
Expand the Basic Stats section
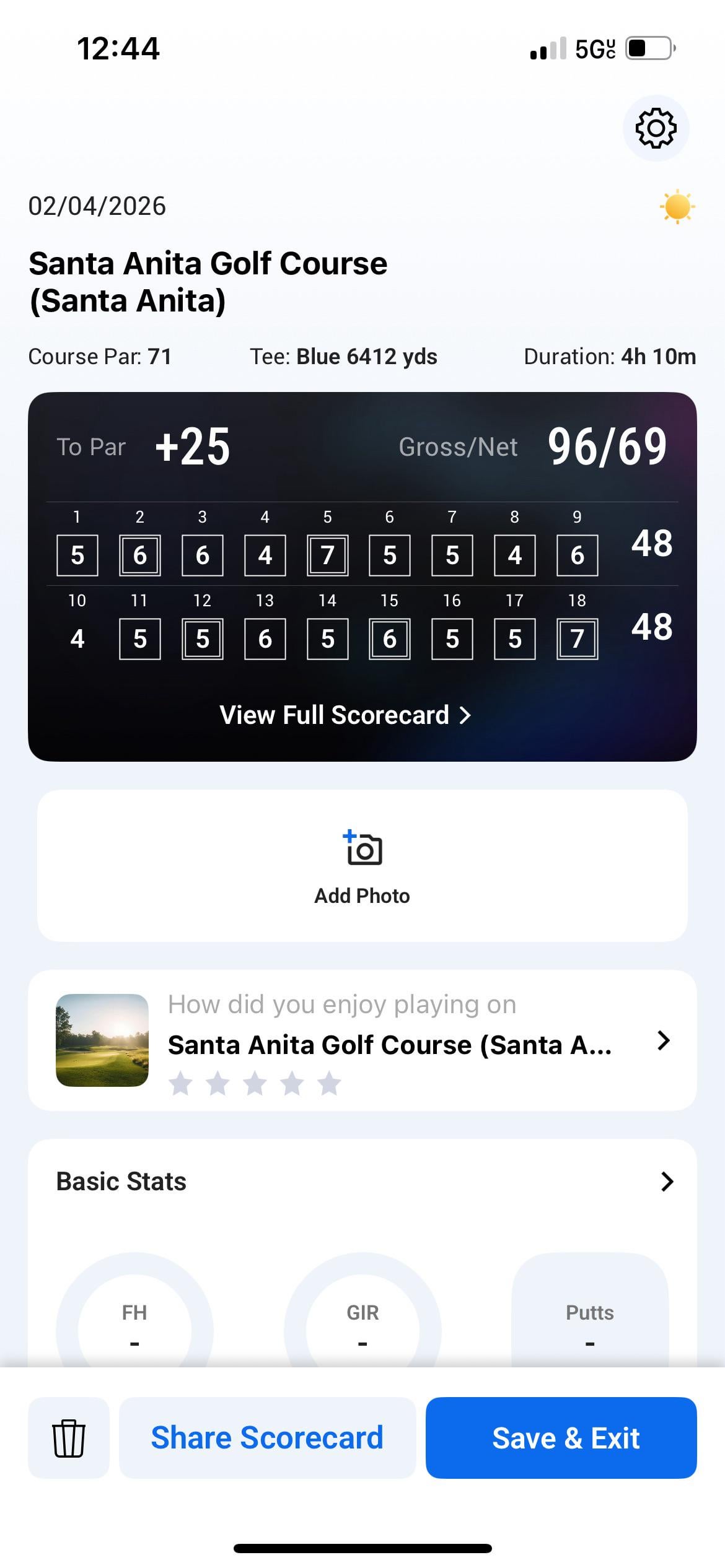667,1182
